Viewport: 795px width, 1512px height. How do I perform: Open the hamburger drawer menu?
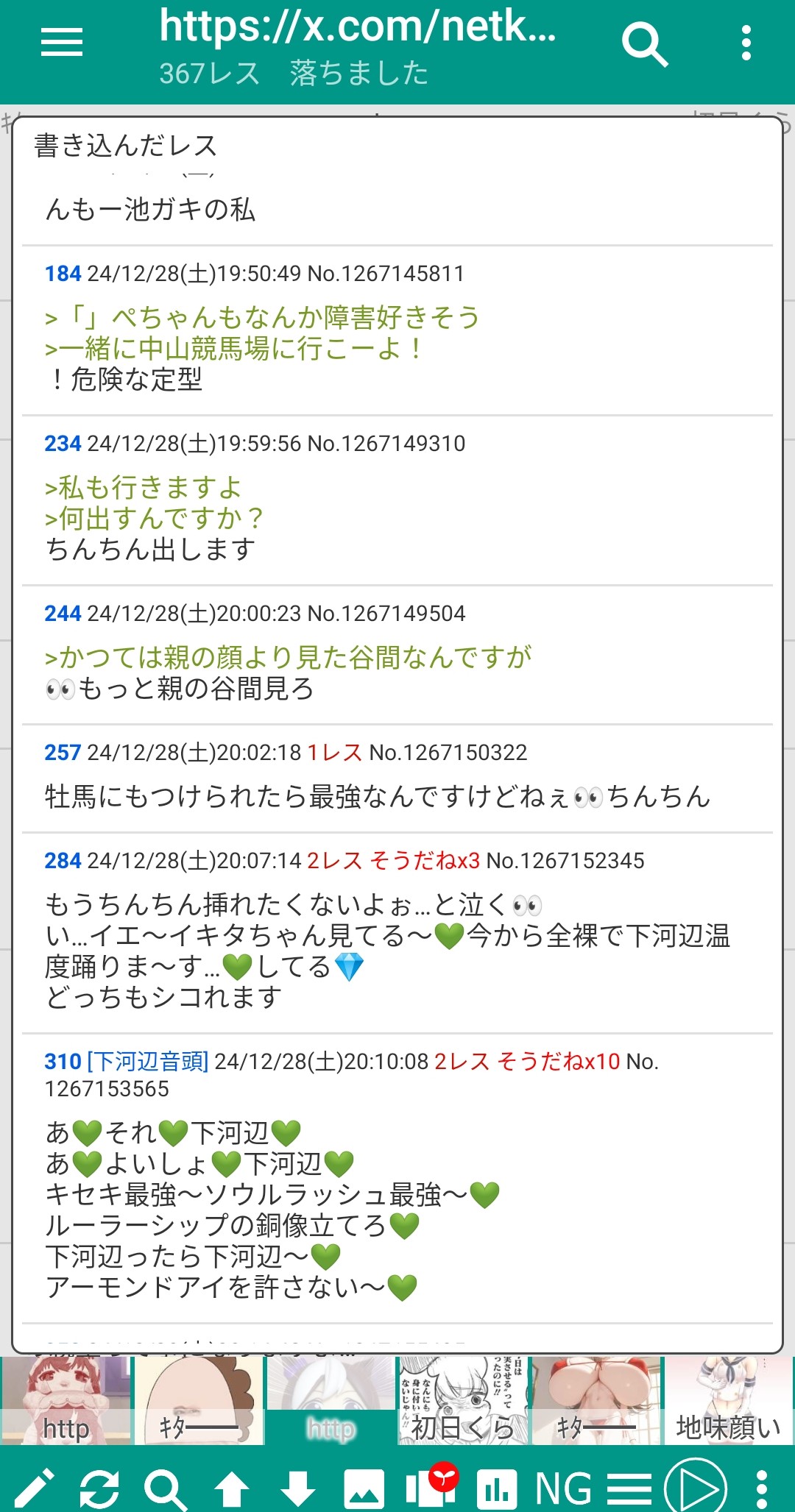tap(62, 42)
